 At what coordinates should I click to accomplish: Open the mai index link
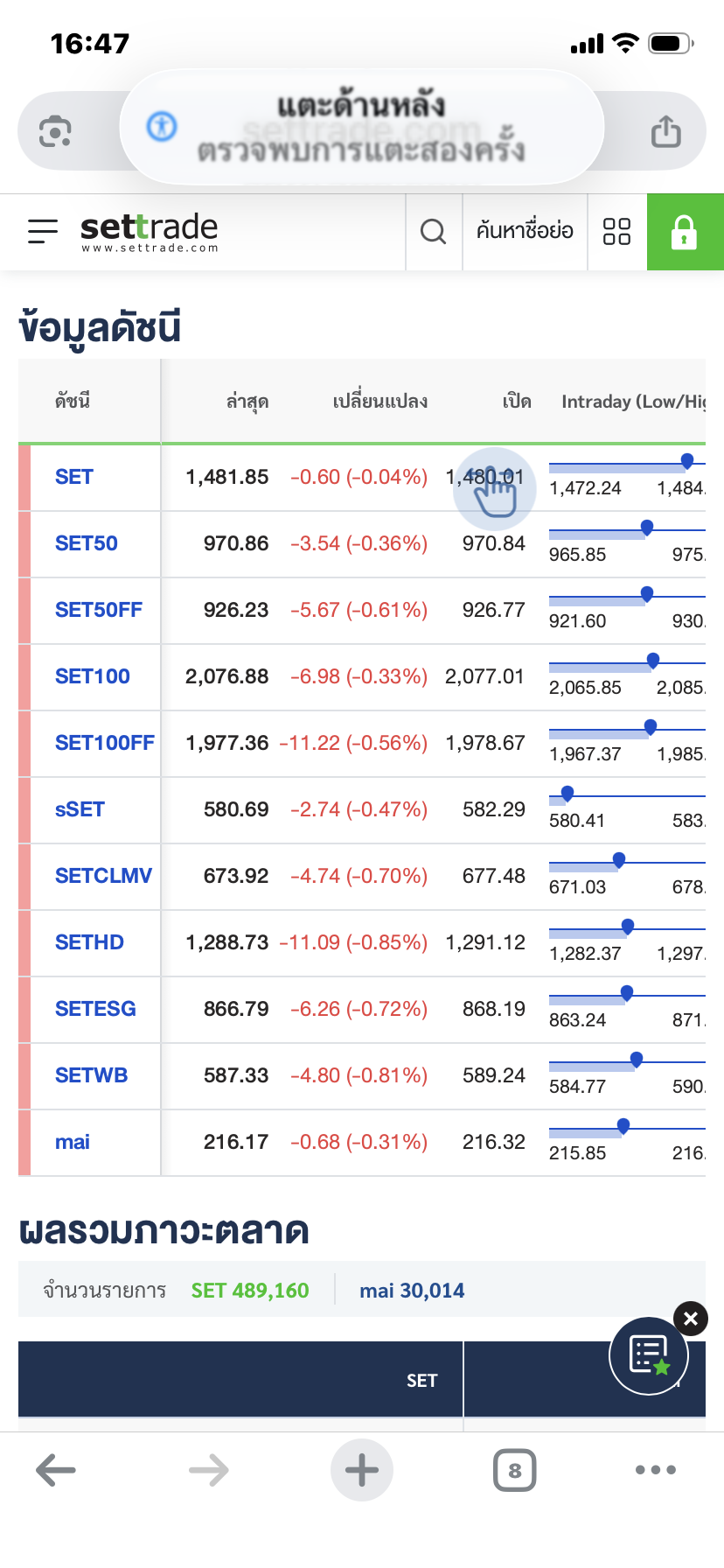point(73,1142)
